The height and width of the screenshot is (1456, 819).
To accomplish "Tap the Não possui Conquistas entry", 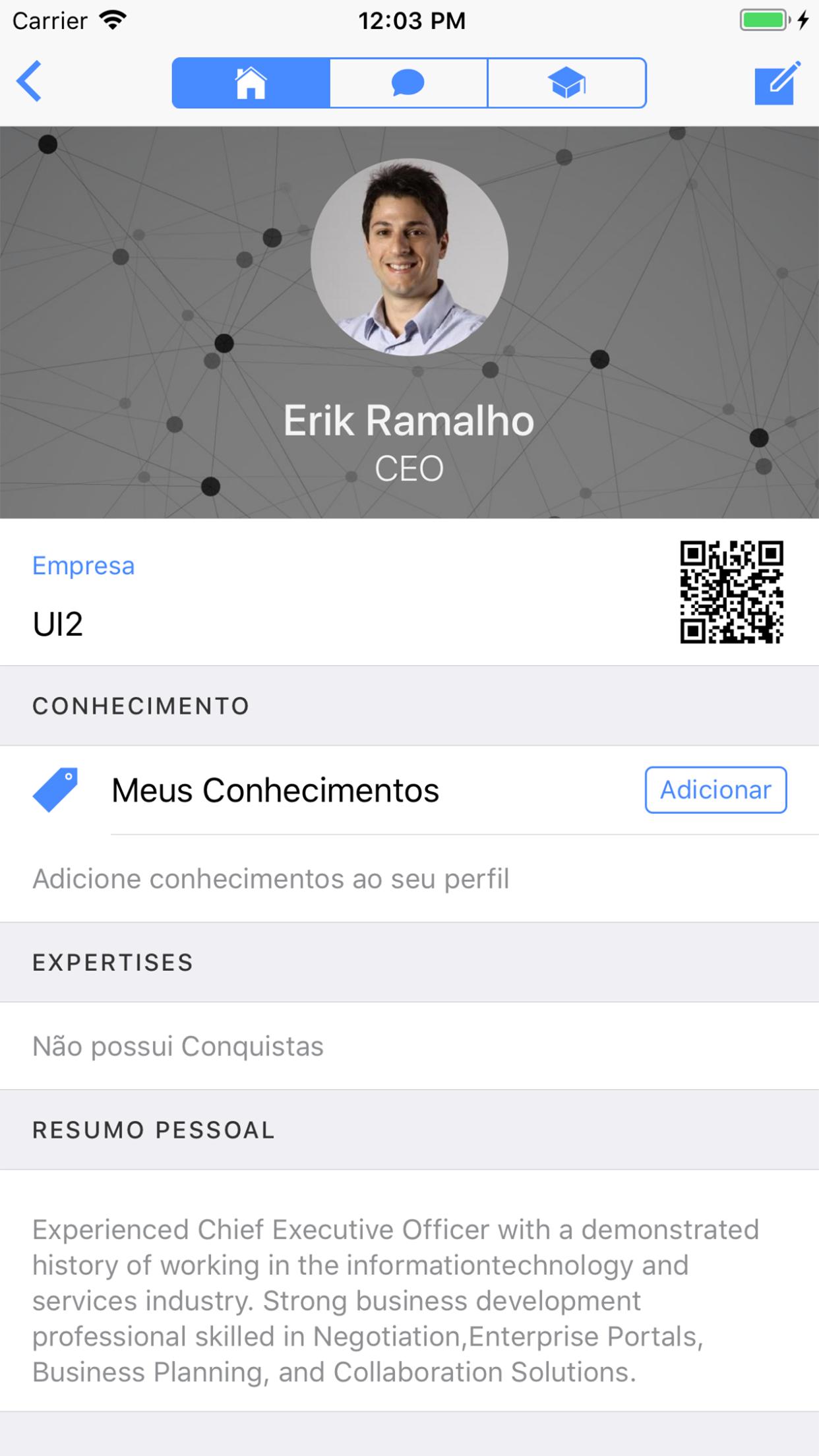I will tap(178, 1046).
